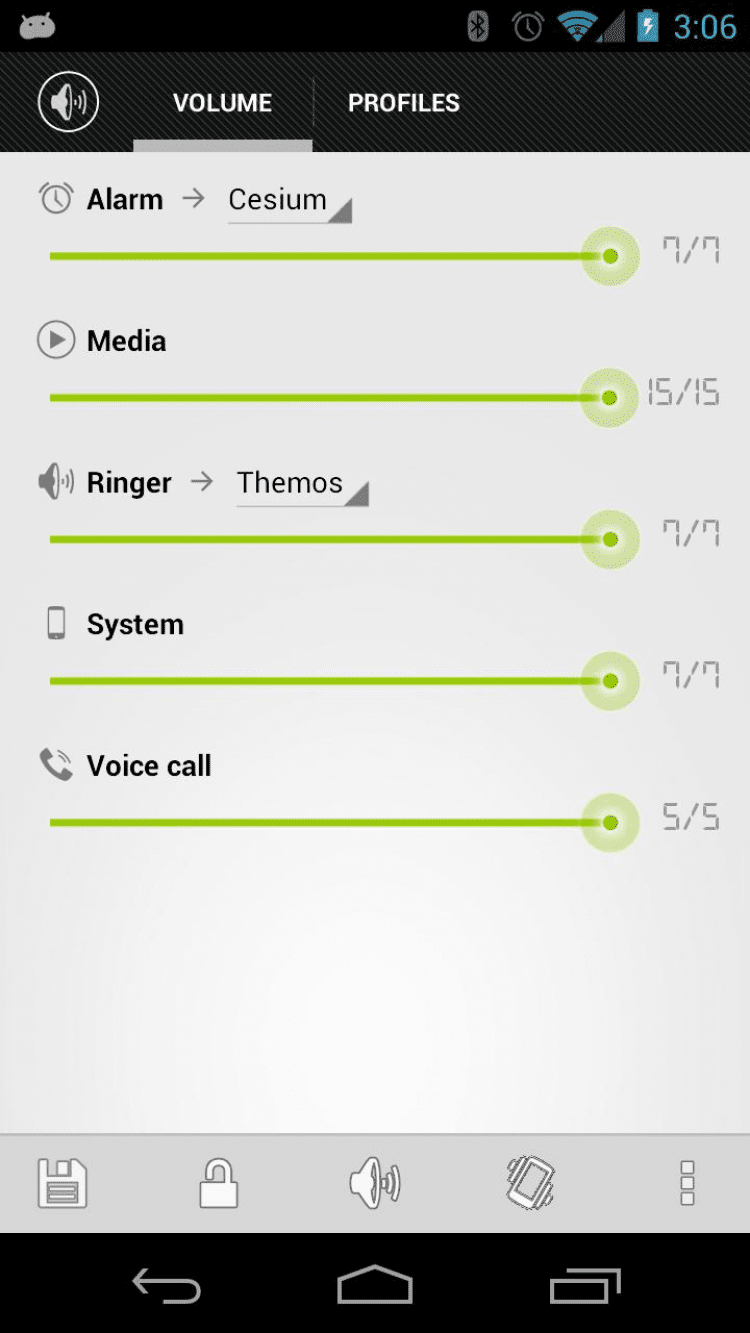Open the overflow menu
750x1333 pixels.
(x=687, y=1183)
